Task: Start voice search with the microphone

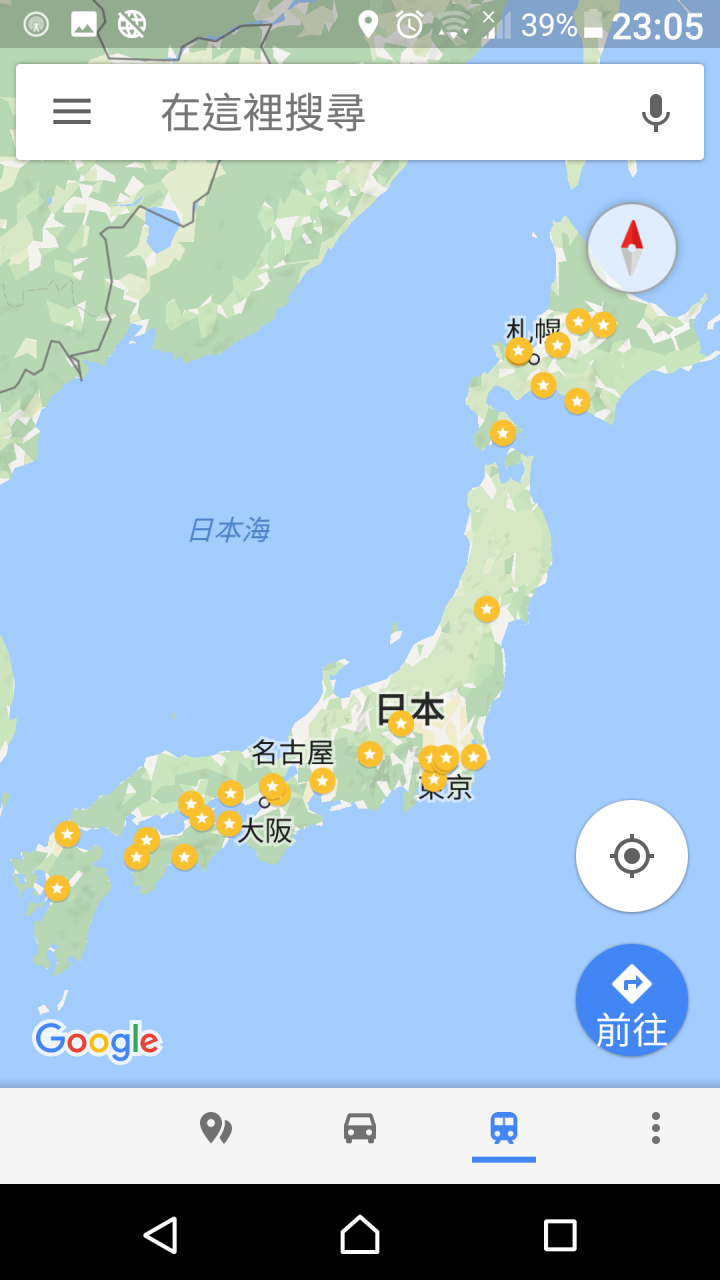Action: 655,113
